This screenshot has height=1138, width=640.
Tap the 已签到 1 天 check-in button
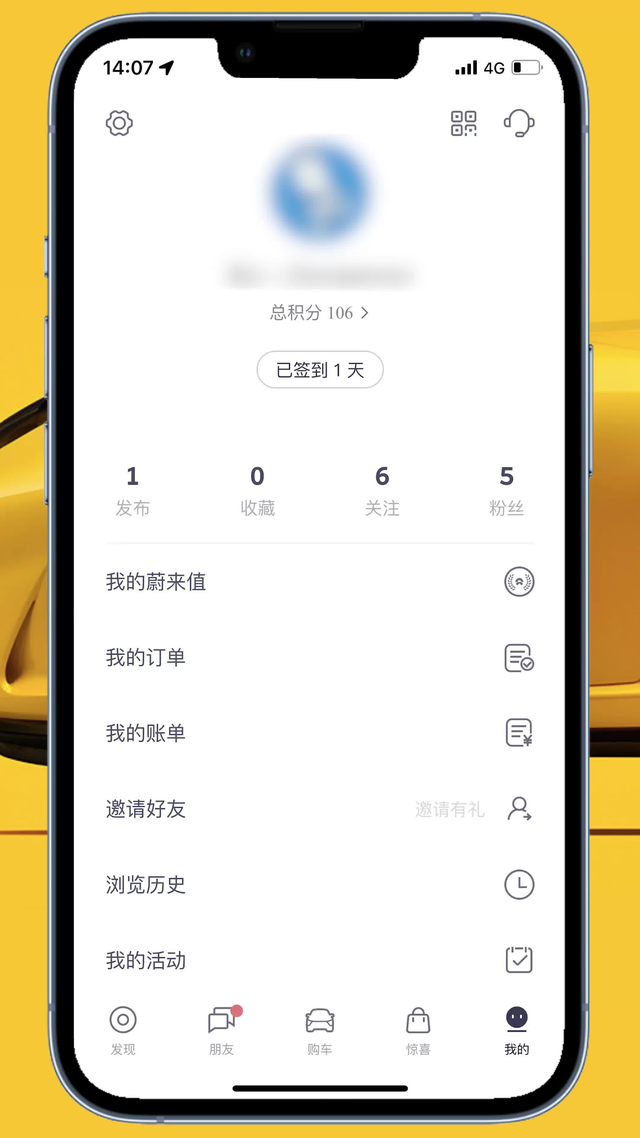point(320,370)
